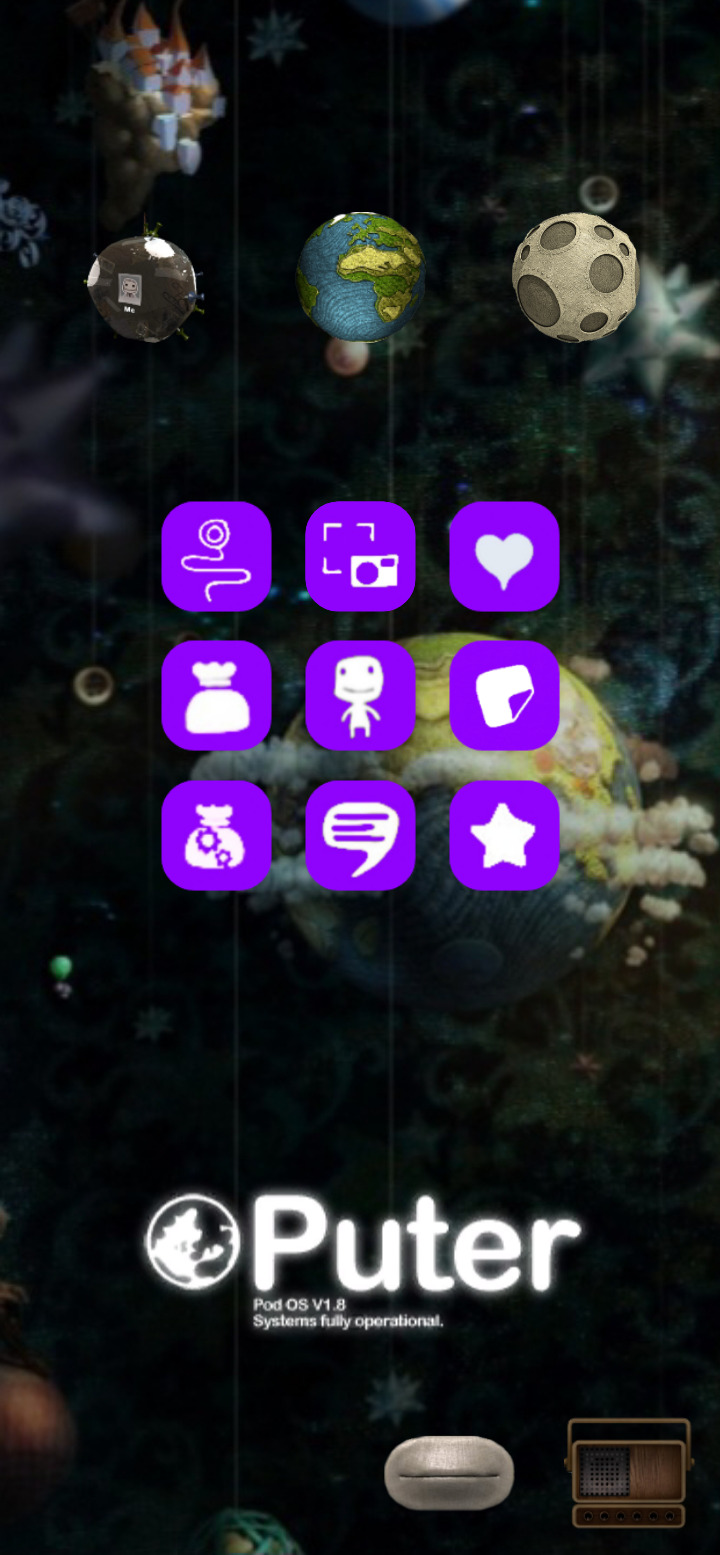Open the speech bubble messages icon
The width and height of the screenshot is (720, 1555).
(360, 836)
